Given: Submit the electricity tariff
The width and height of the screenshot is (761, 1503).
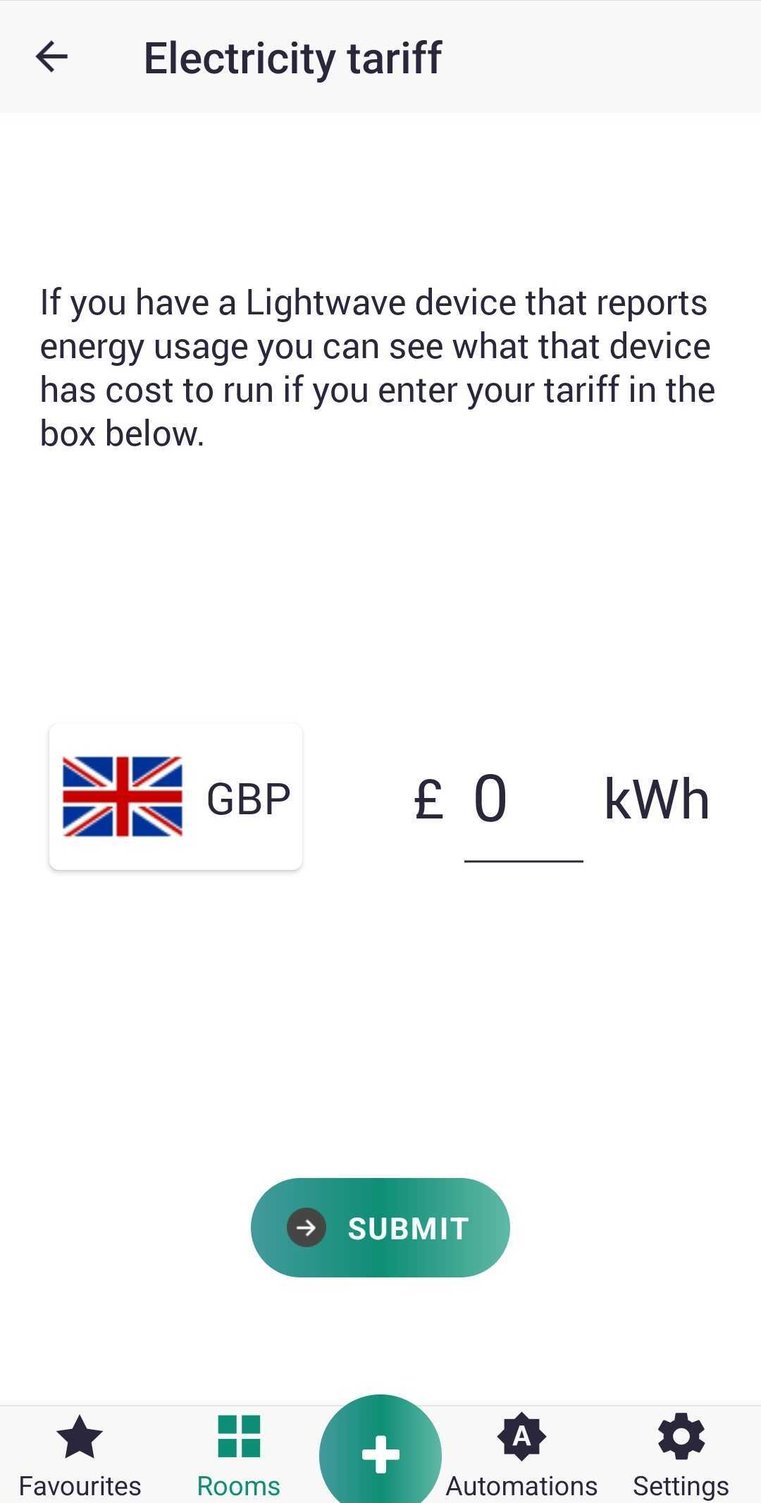Looking at the screenshot, I should click(x=380, y=1227).
